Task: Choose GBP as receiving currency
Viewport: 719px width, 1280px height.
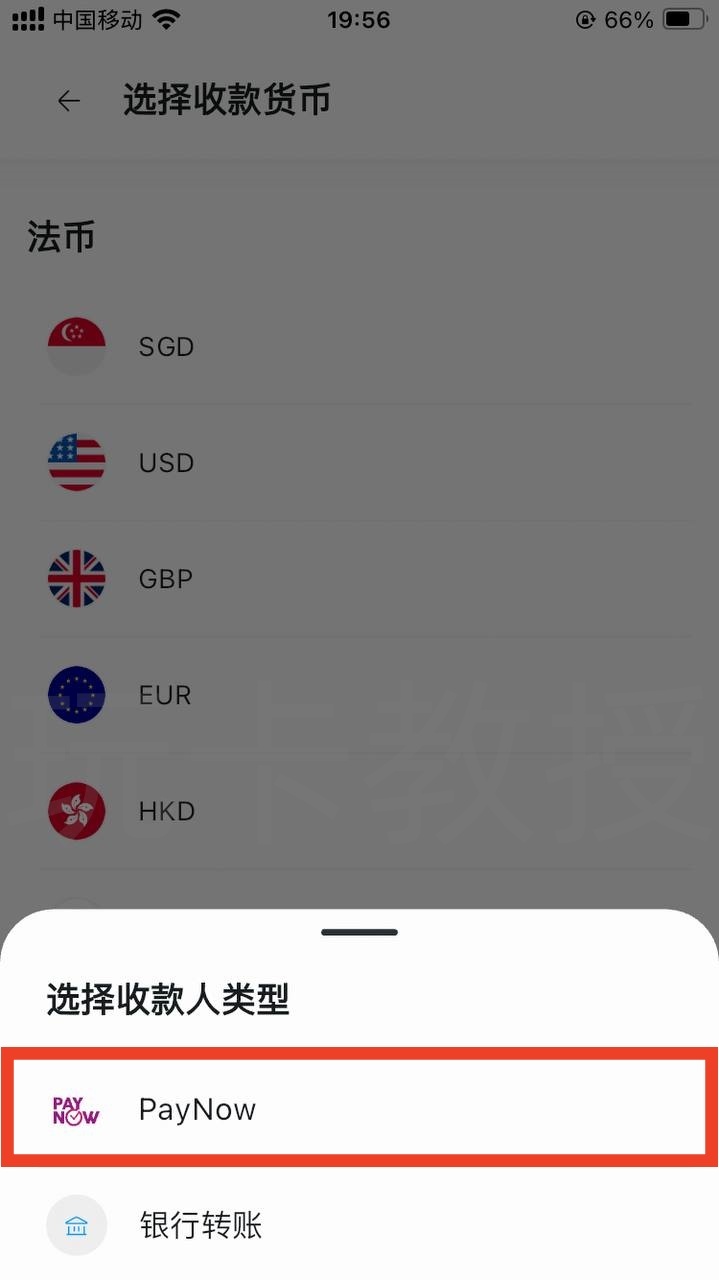Action: [359, 579]
